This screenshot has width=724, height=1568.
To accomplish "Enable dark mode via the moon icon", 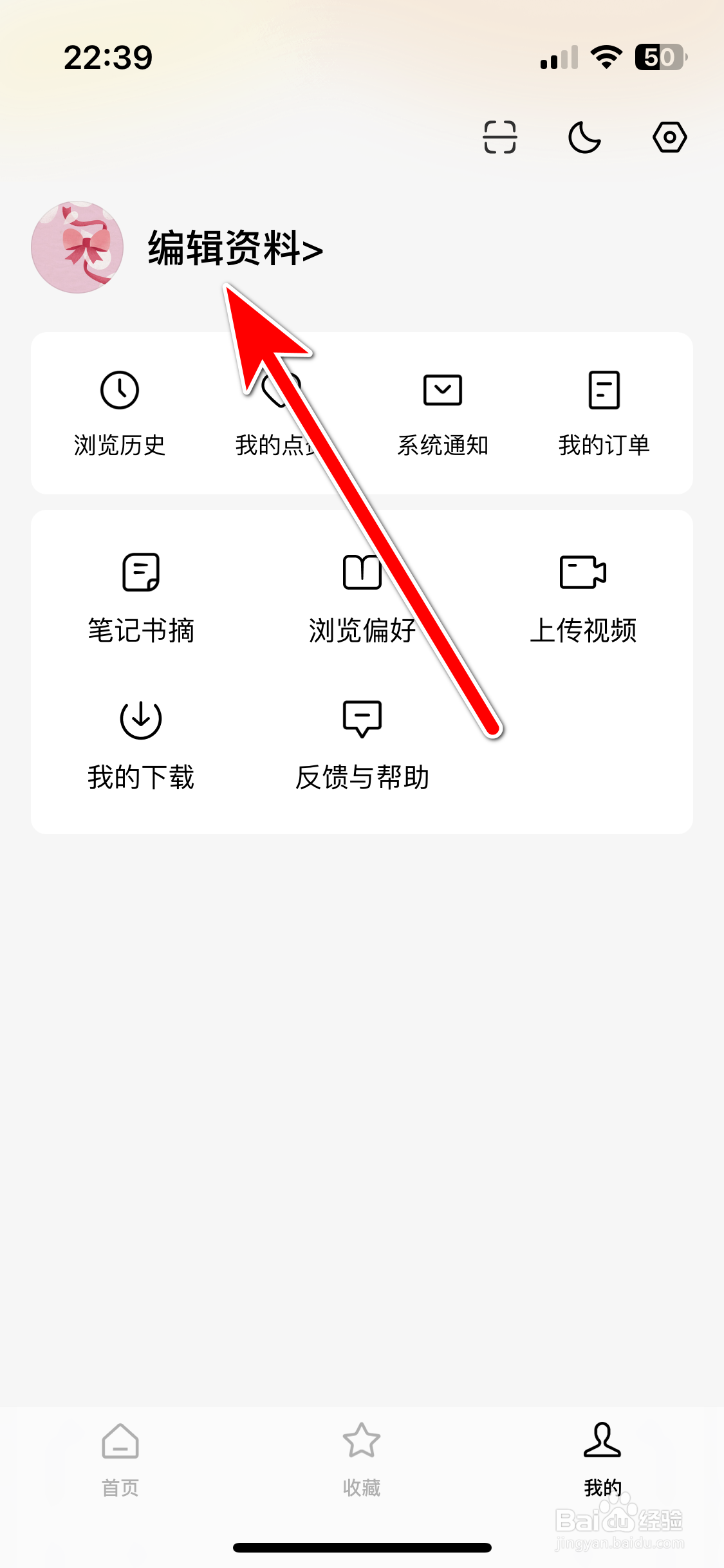I will point(586,136).
